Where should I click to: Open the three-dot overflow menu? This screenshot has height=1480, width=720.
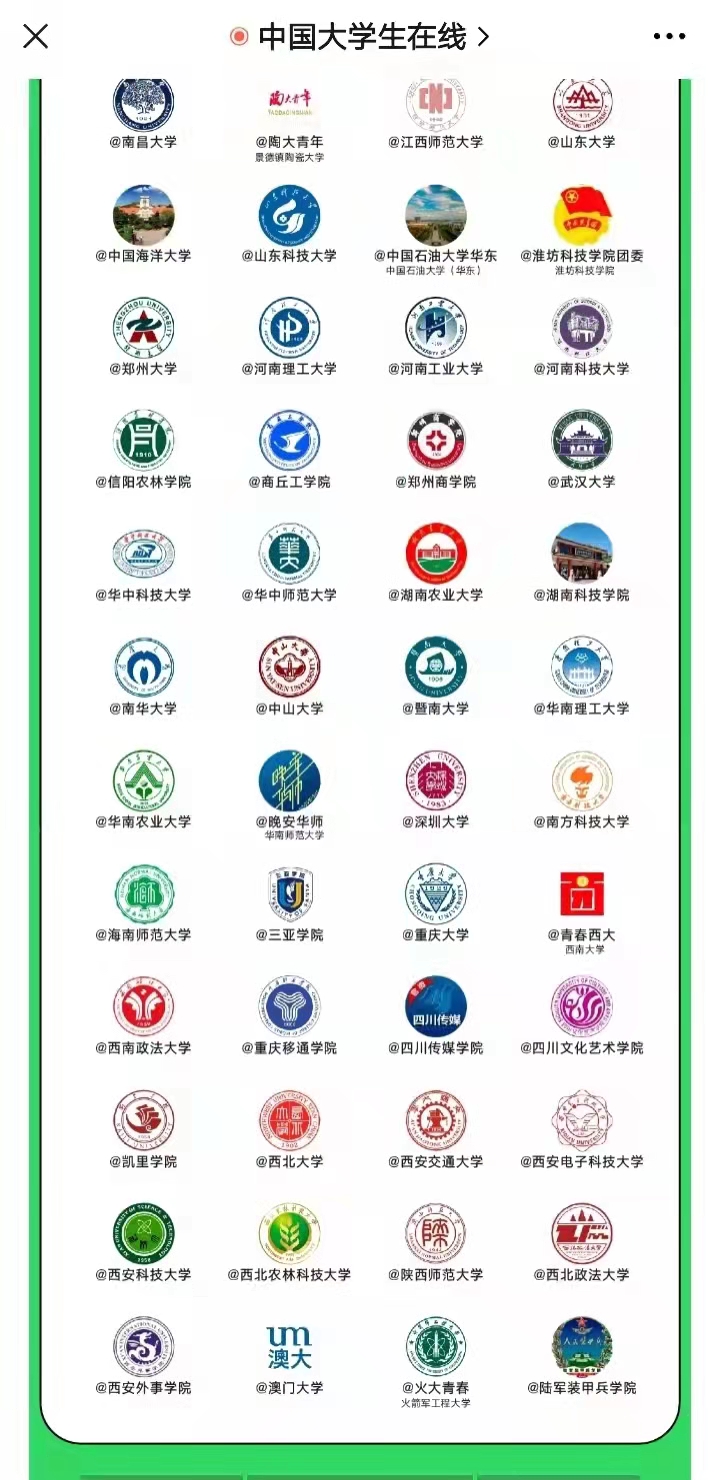[669, 37]
